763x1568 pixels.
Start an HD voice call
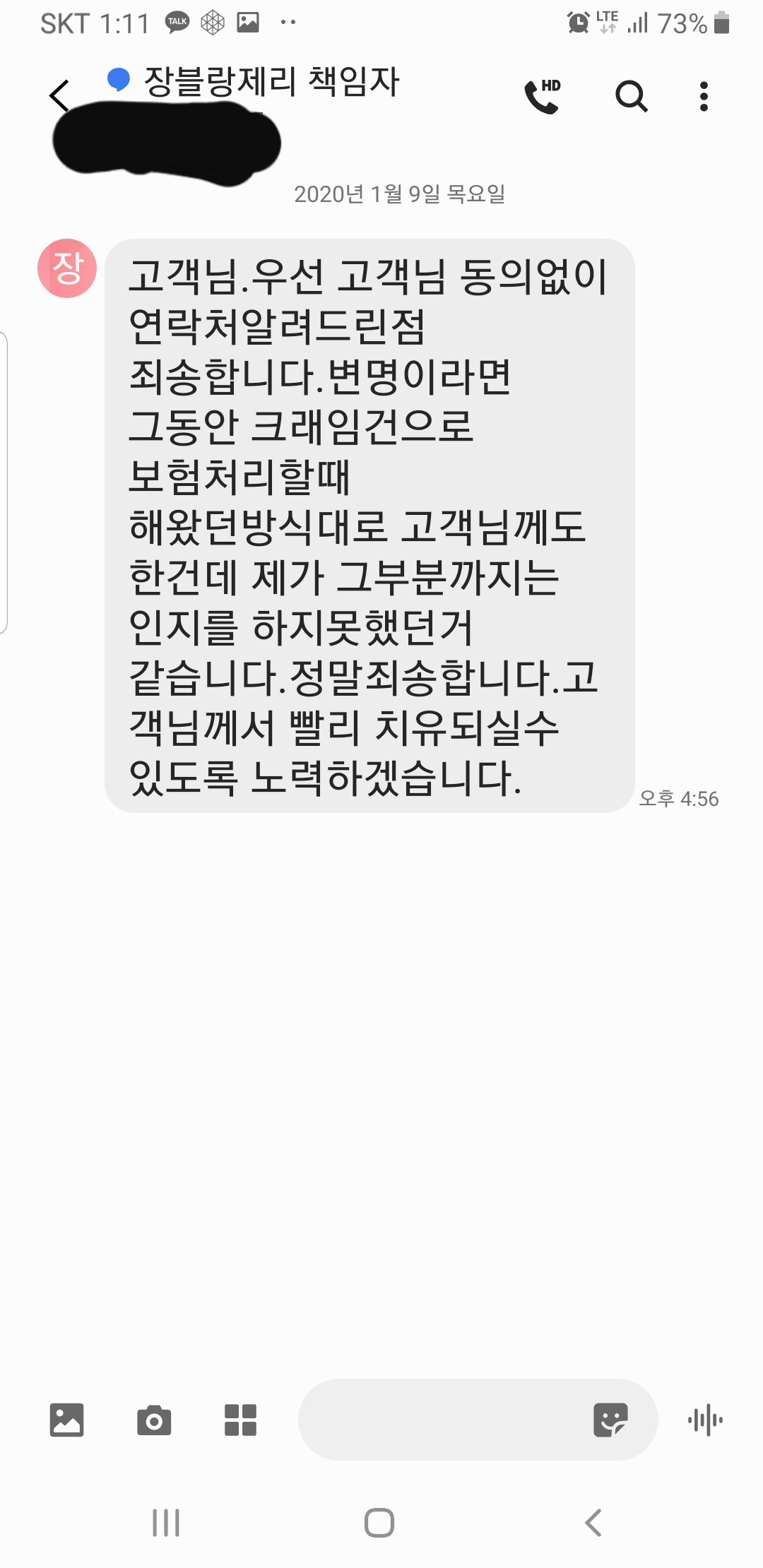pyautogui.click(x=543, y=96)
